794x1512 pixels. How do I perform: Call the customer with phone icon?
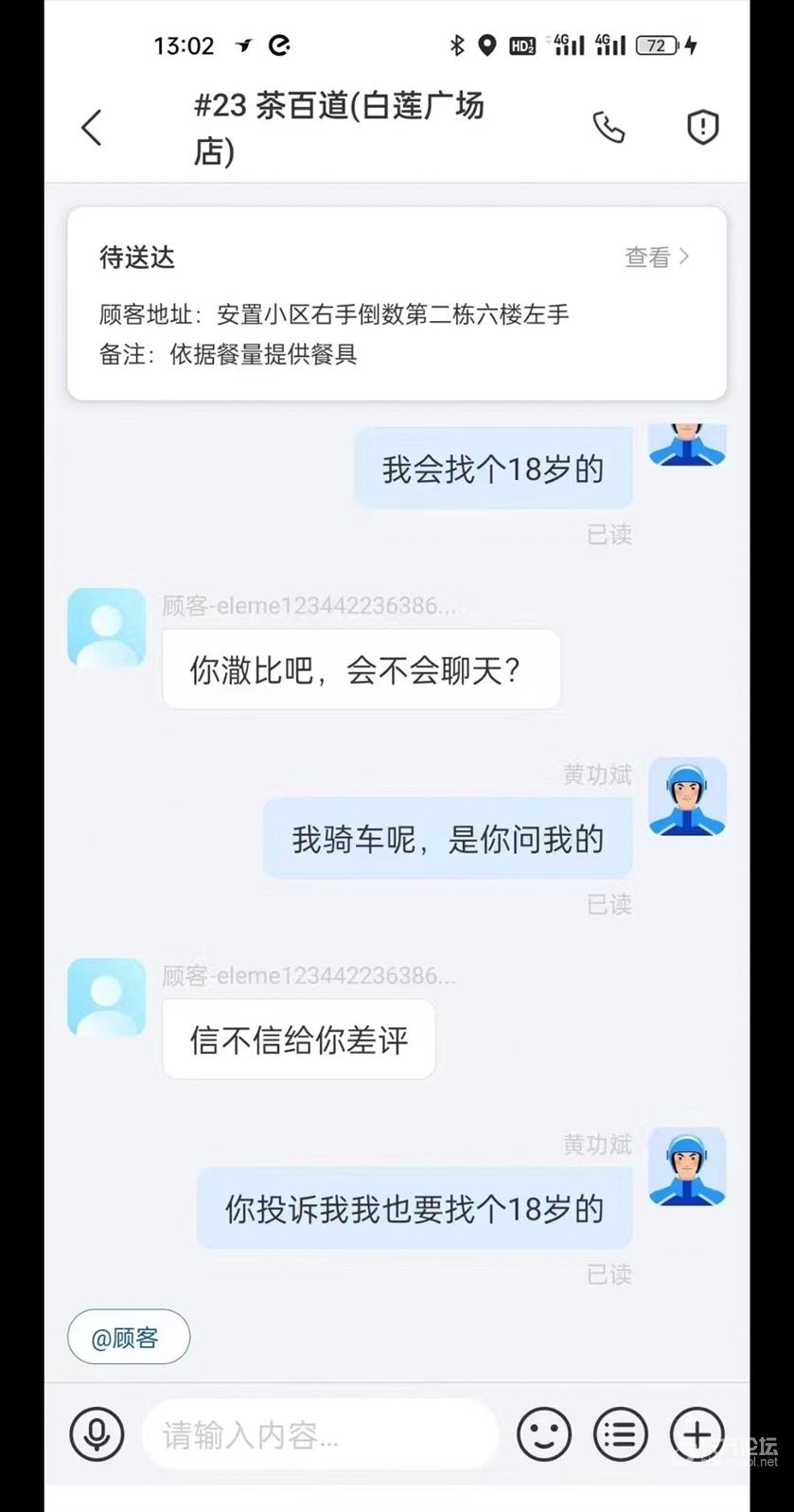tap(609, 127)
